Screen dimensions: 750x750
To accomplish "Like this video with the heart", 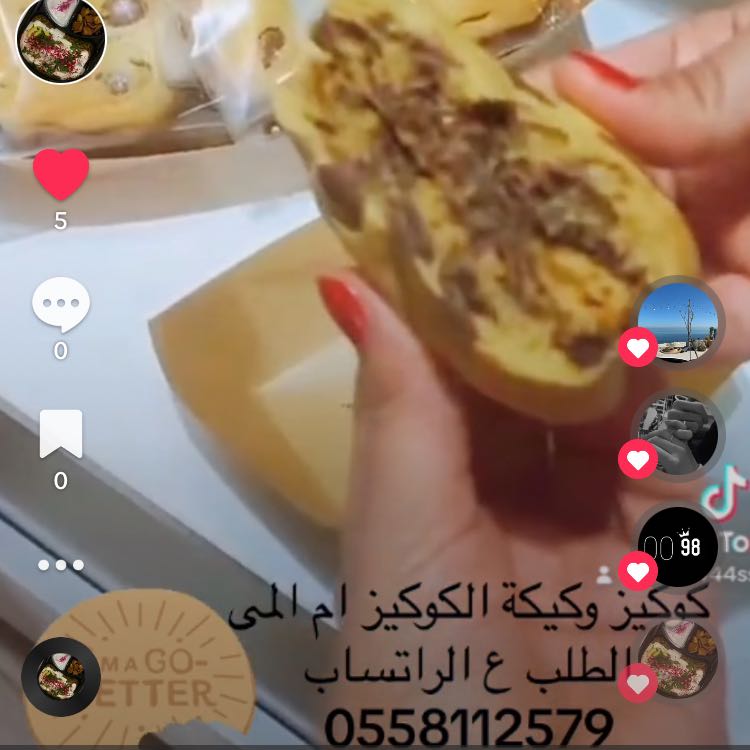I will (x=61, y=176).
